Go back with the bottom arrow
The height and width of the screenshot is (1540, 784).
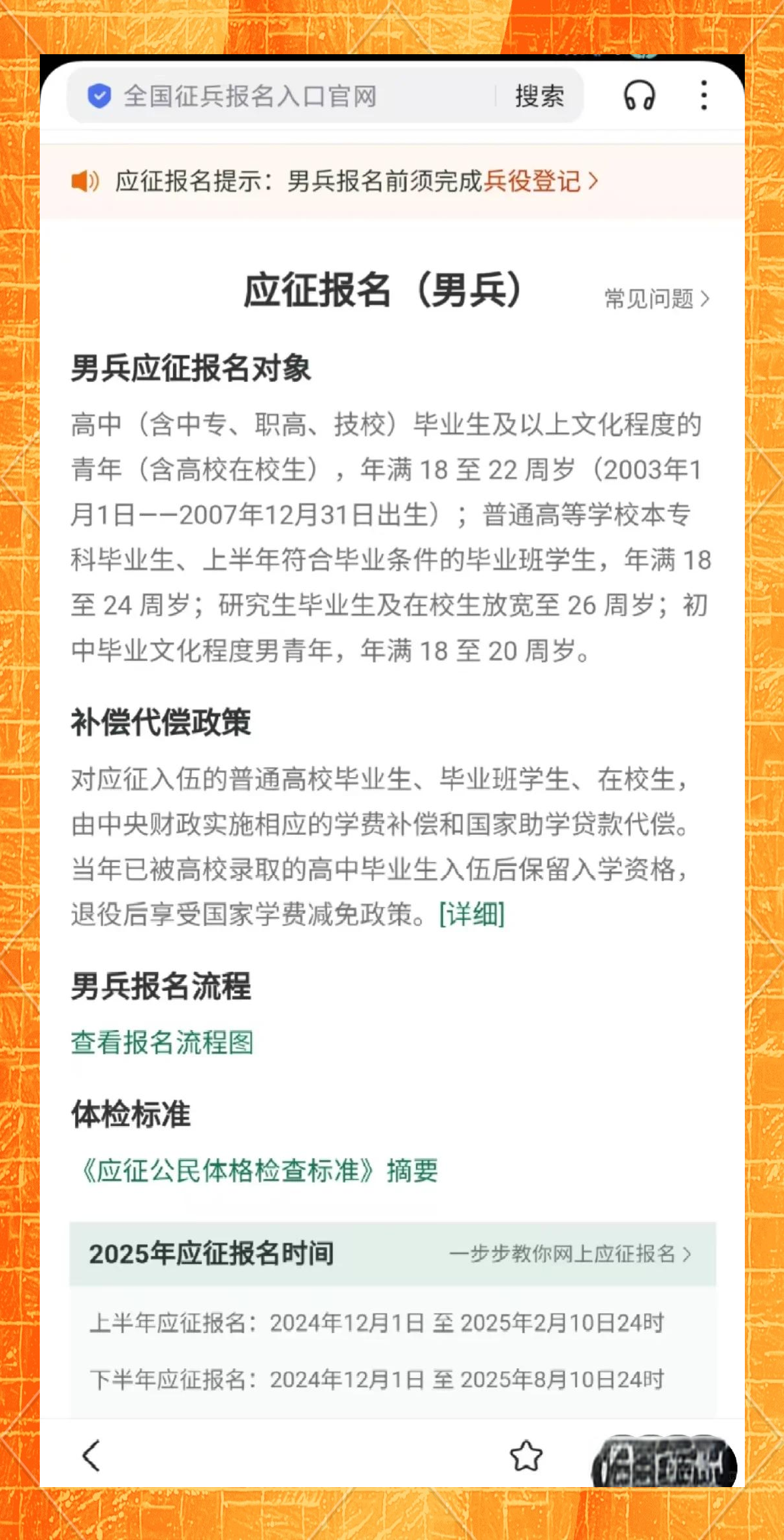coord(91,1455)
